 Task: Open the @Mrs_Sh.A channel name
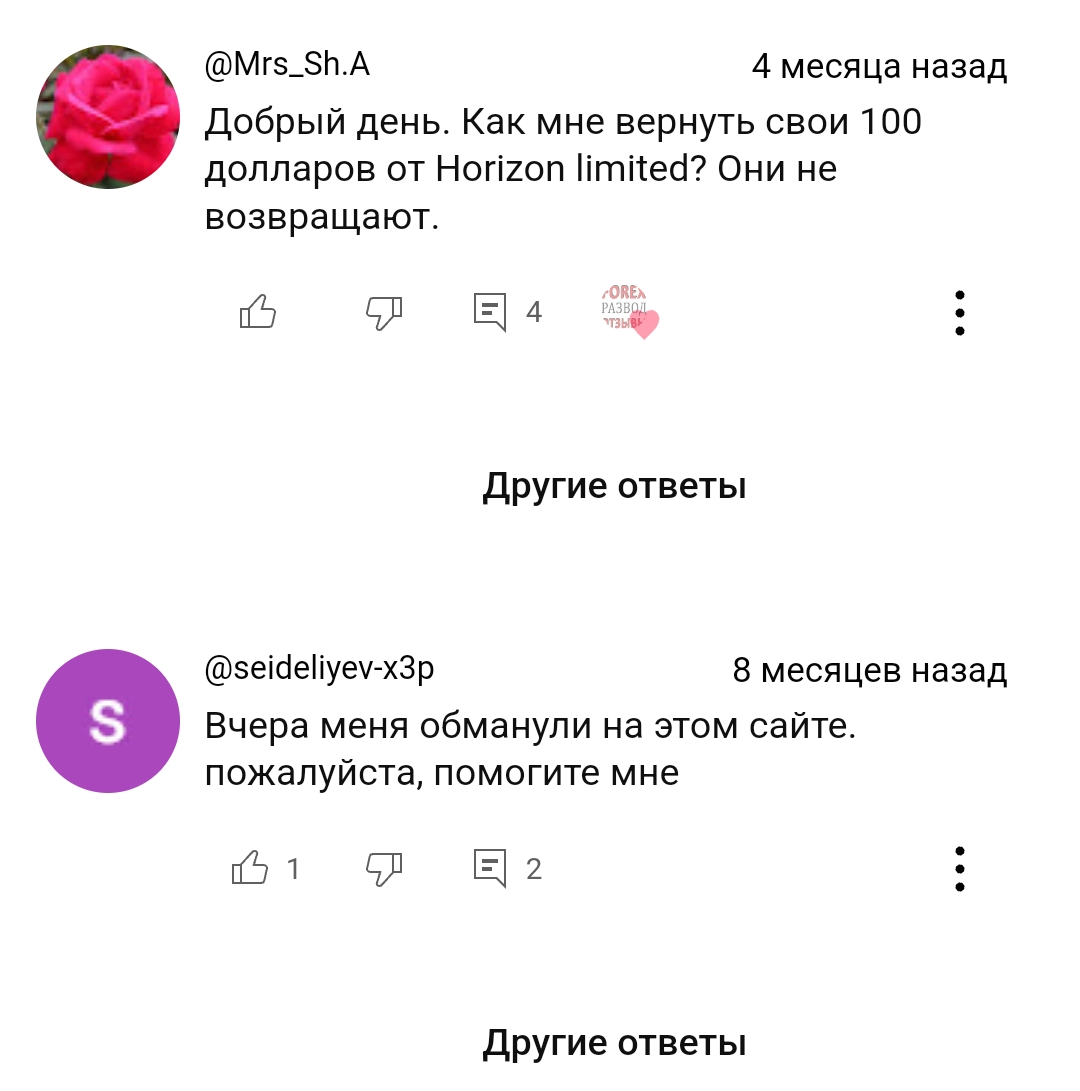click(287, 66)
